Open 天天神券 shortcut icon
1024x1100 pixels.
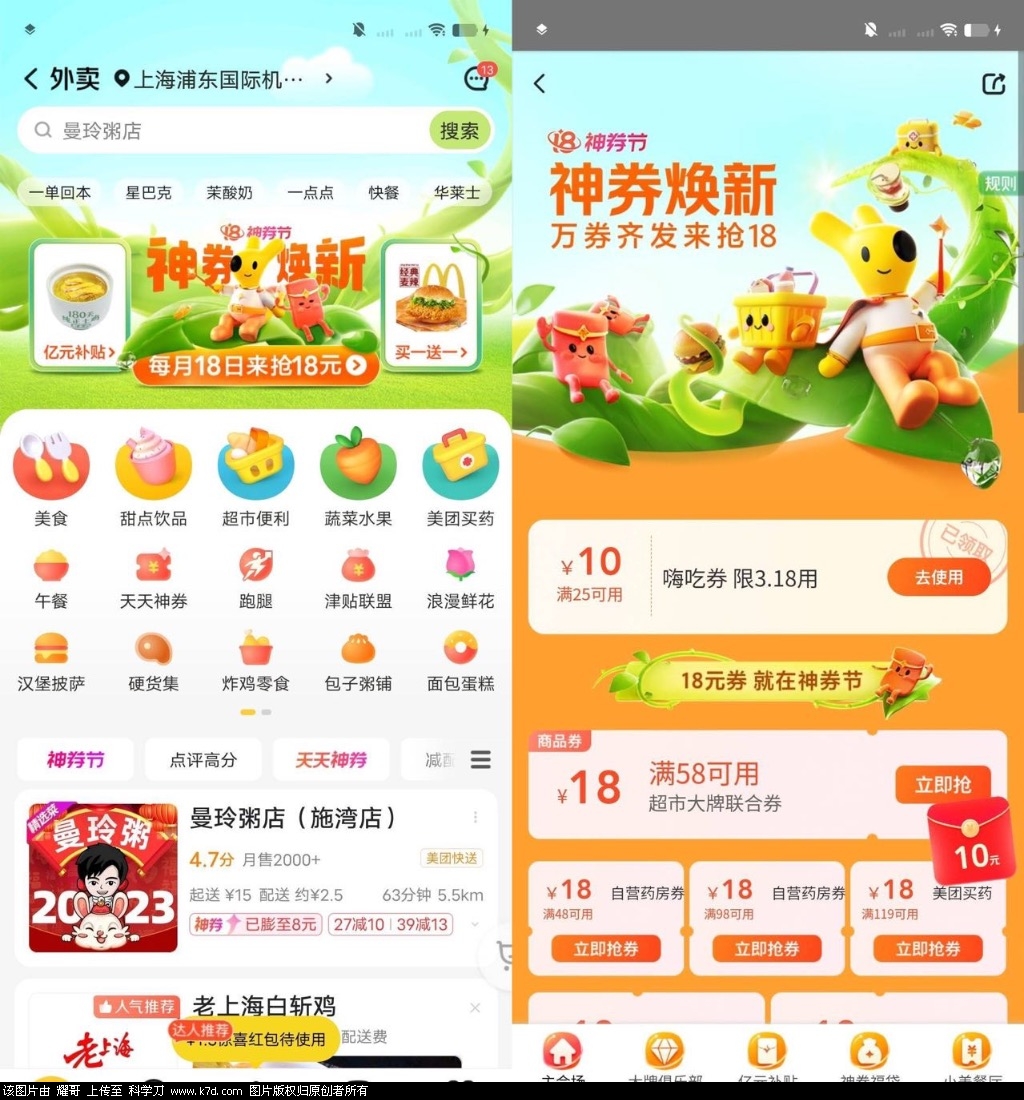(x=153, y=580)
